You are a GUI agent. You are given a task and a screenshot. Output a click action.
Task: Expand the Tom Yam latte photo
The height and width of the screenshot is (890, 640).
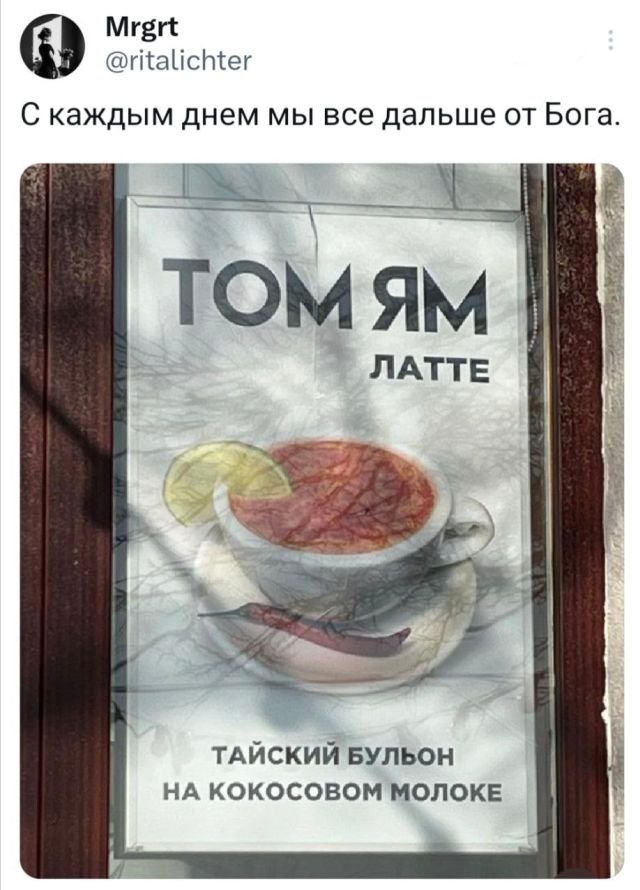pyautogui.click(x=320, y=520)
